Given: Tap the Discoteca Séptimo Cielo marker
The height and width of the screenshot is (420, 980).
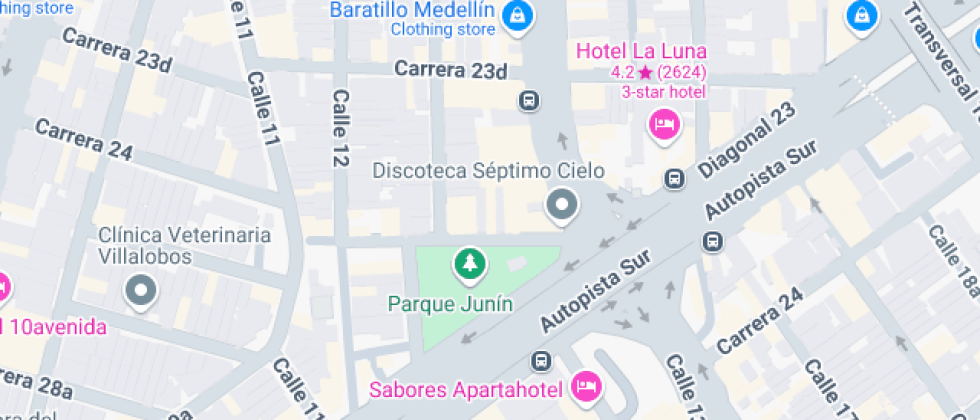Looking at the screenshot, I should tap(561, 205).
